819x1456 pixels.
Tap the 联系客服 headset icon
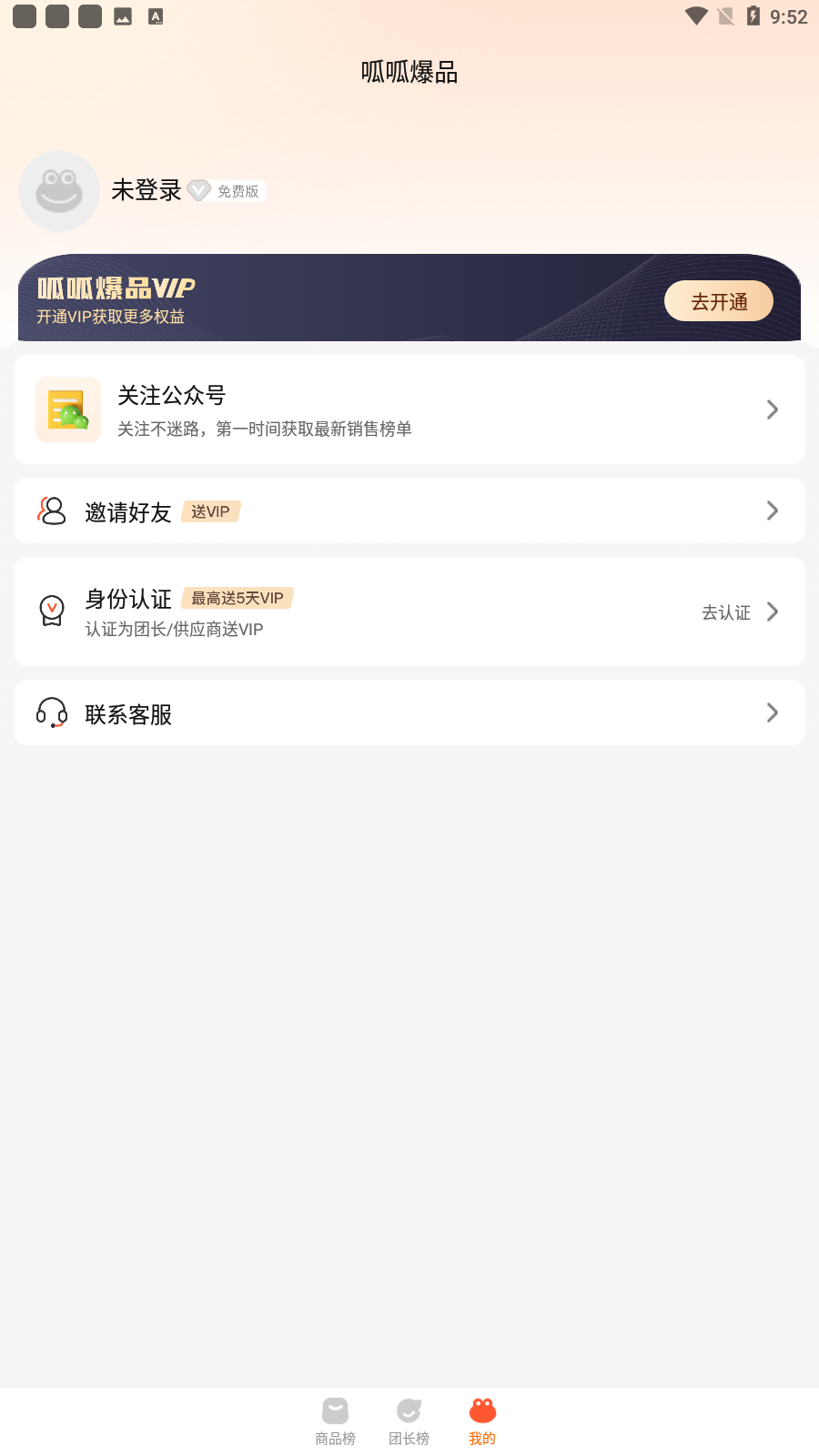coord(52,713)
